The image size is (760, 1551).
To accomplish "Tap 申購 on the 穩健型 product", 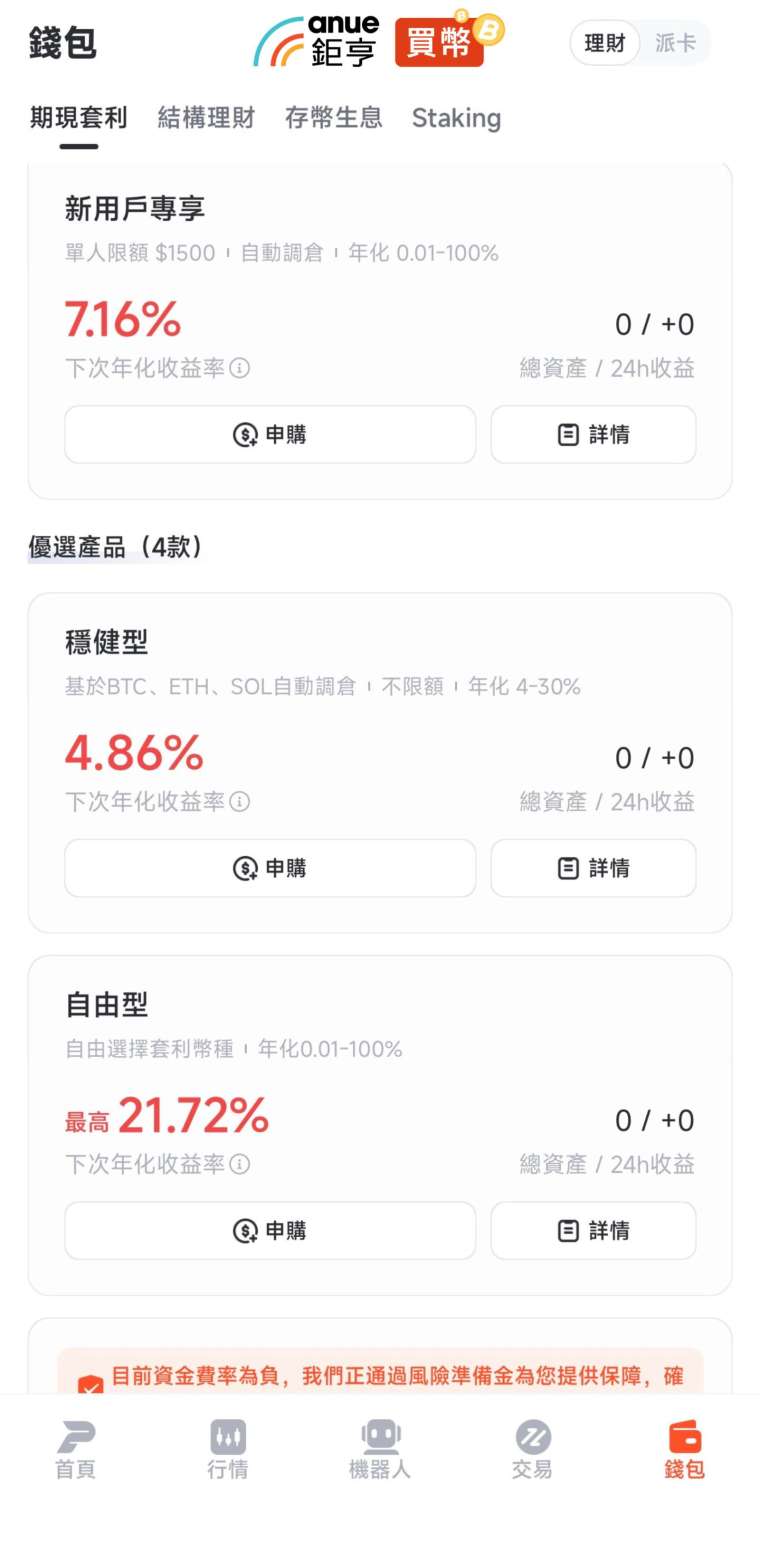I will click(x=270, y=868).
